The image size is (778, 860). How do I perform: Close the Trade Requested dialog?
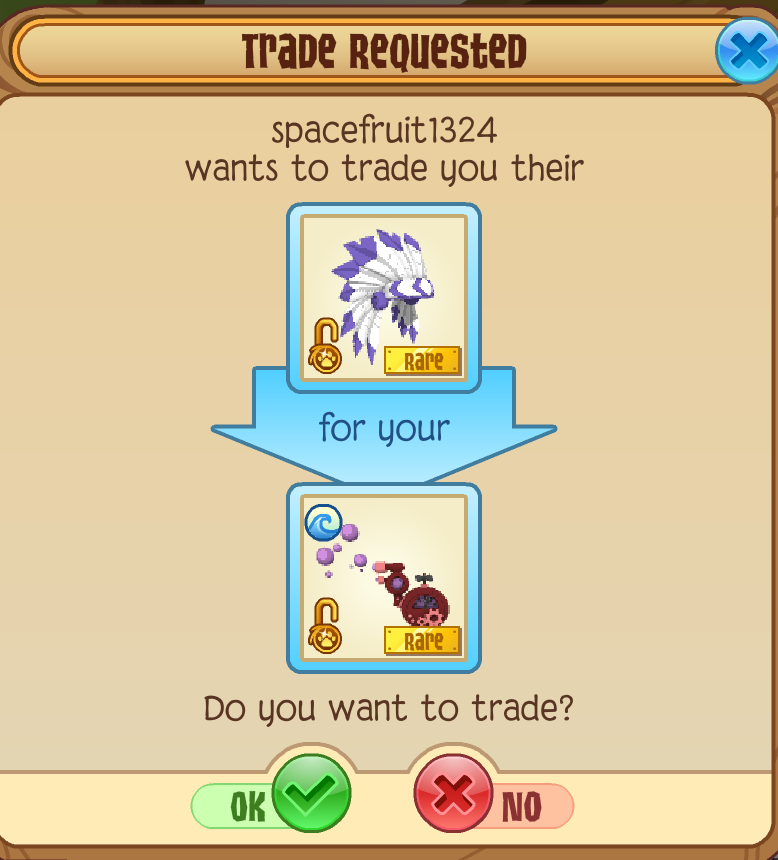pos(747,50)
